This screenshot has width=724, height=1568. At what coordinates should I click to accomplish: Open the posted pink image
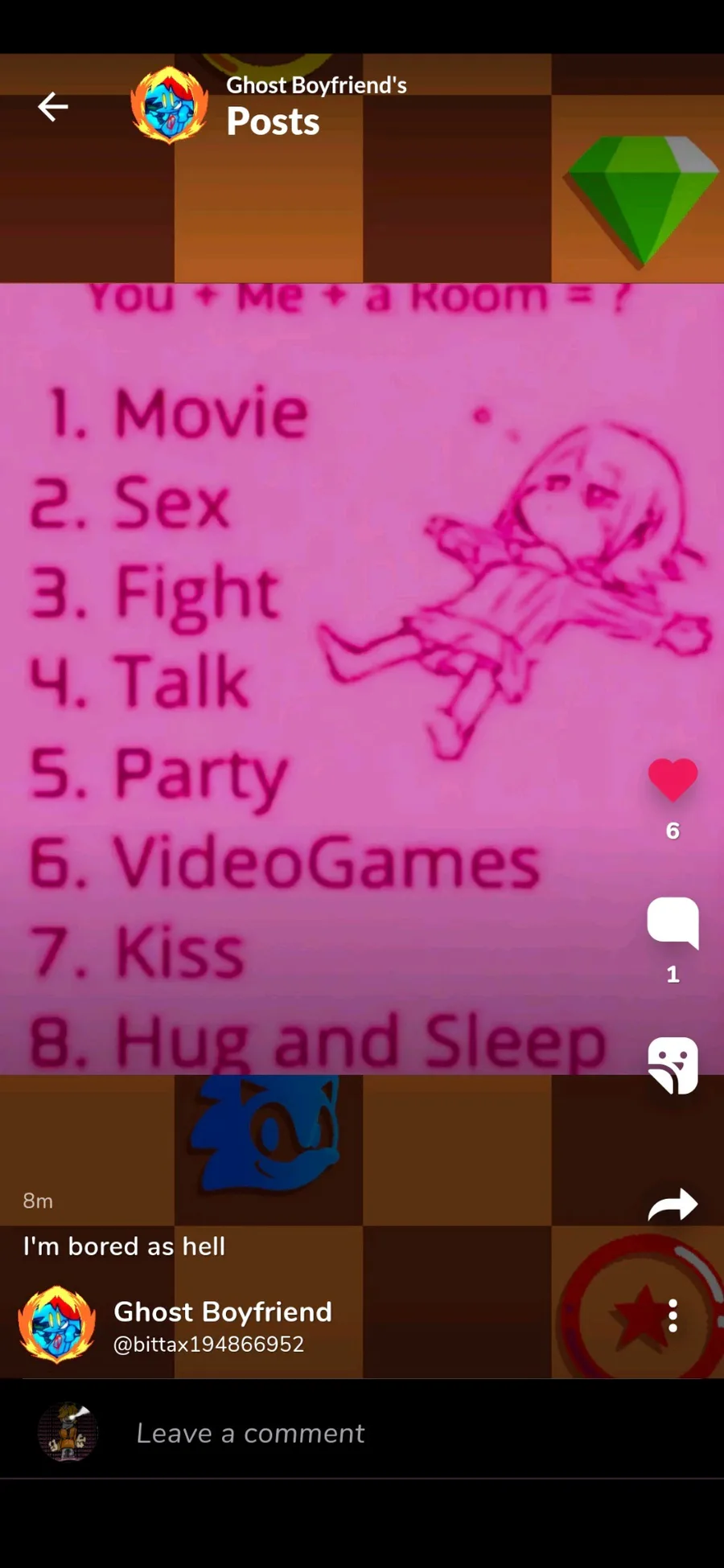[x=362, y=679]
